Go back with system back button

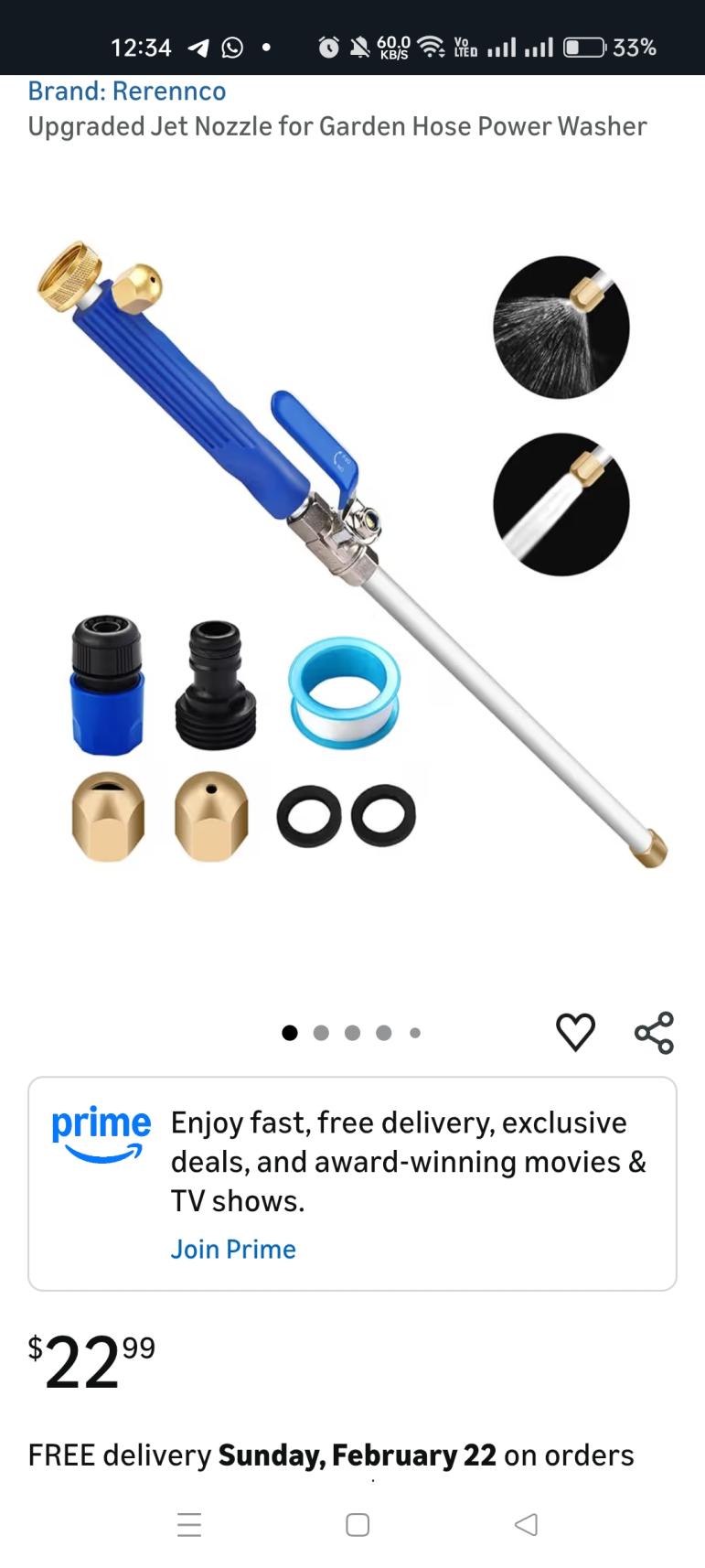point(526,1524)
